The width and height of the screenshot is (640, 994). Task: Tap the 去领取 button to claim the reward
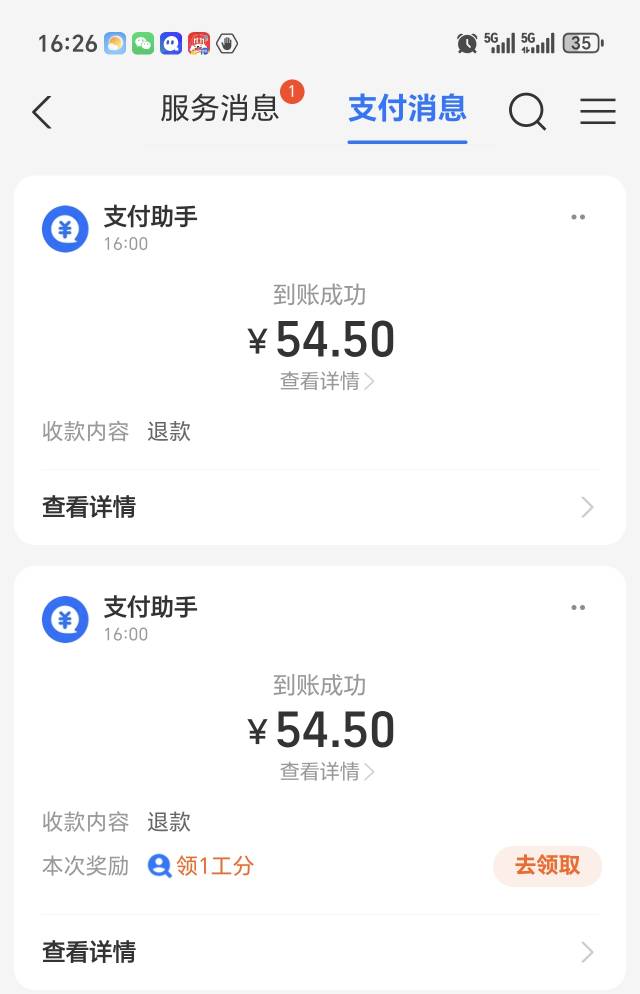pos(547,866)
